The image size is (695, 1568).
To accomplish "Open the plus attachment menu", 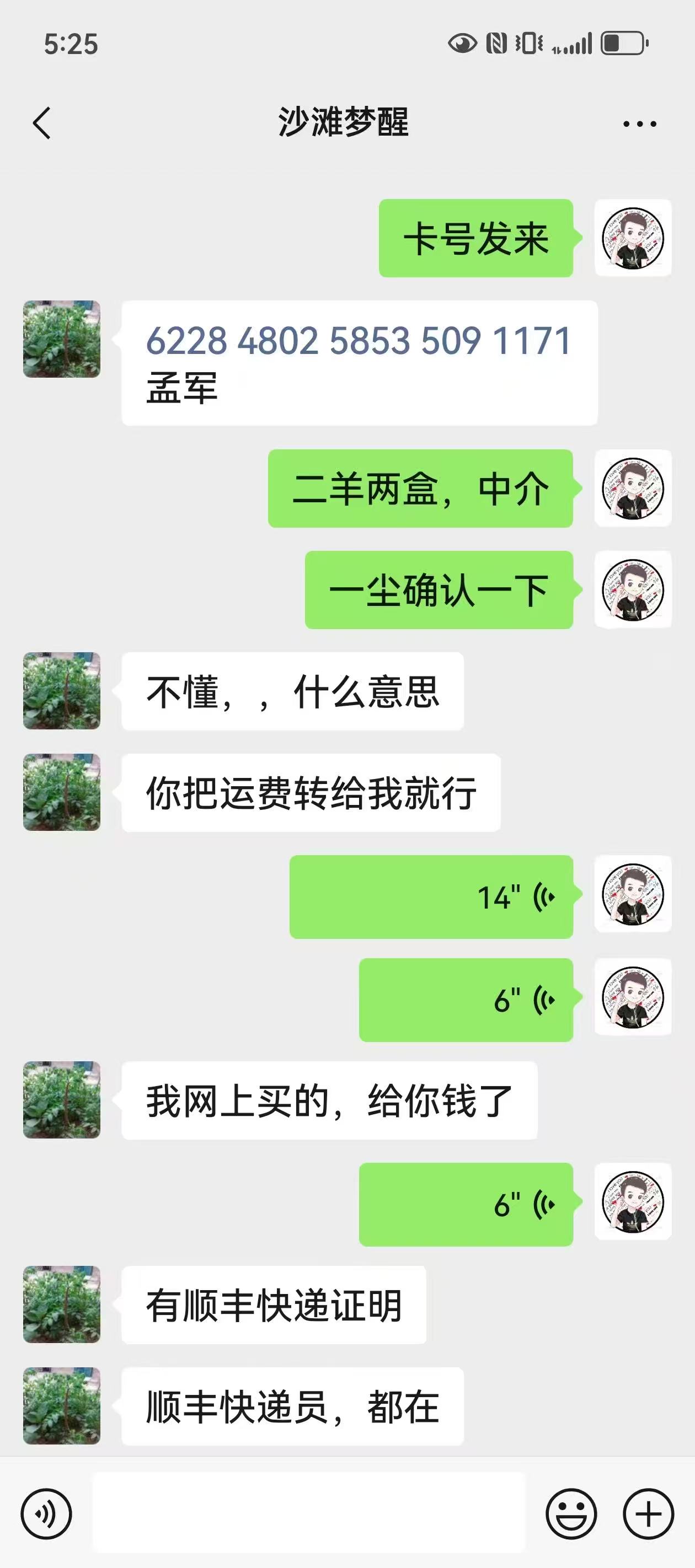I will 648,1514.
